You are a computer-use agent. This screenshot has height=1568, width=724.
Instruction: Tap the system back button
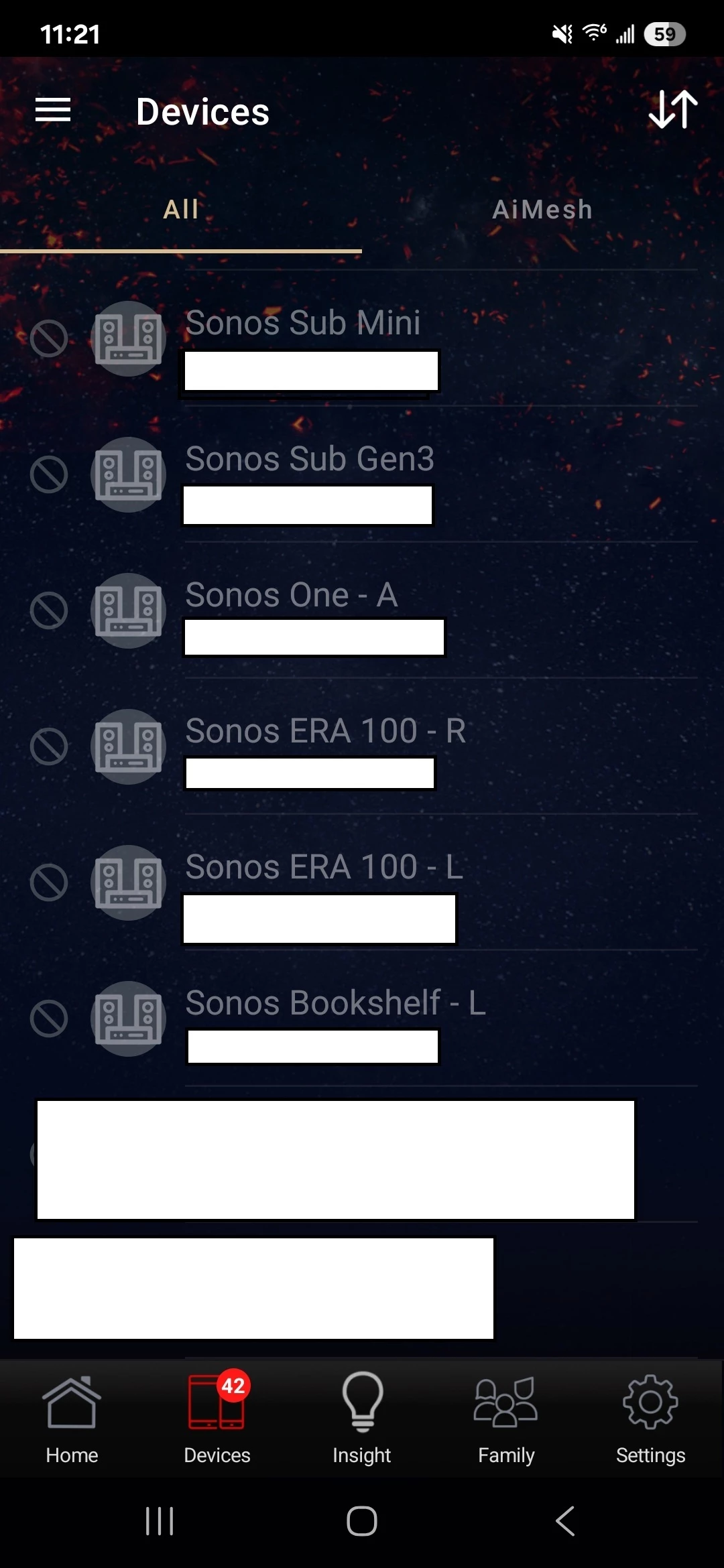tap(565, 1520)
